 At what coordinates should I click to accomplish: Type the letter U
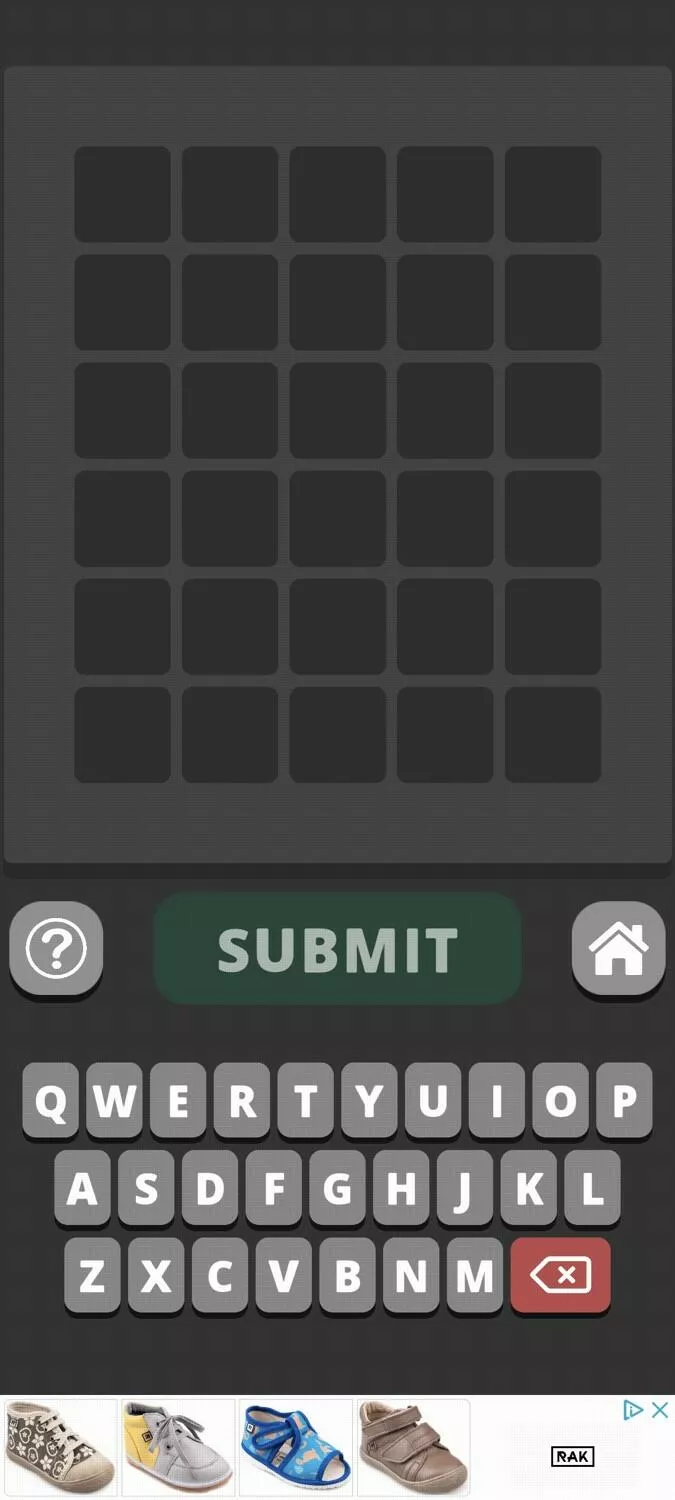[433, 1101]
